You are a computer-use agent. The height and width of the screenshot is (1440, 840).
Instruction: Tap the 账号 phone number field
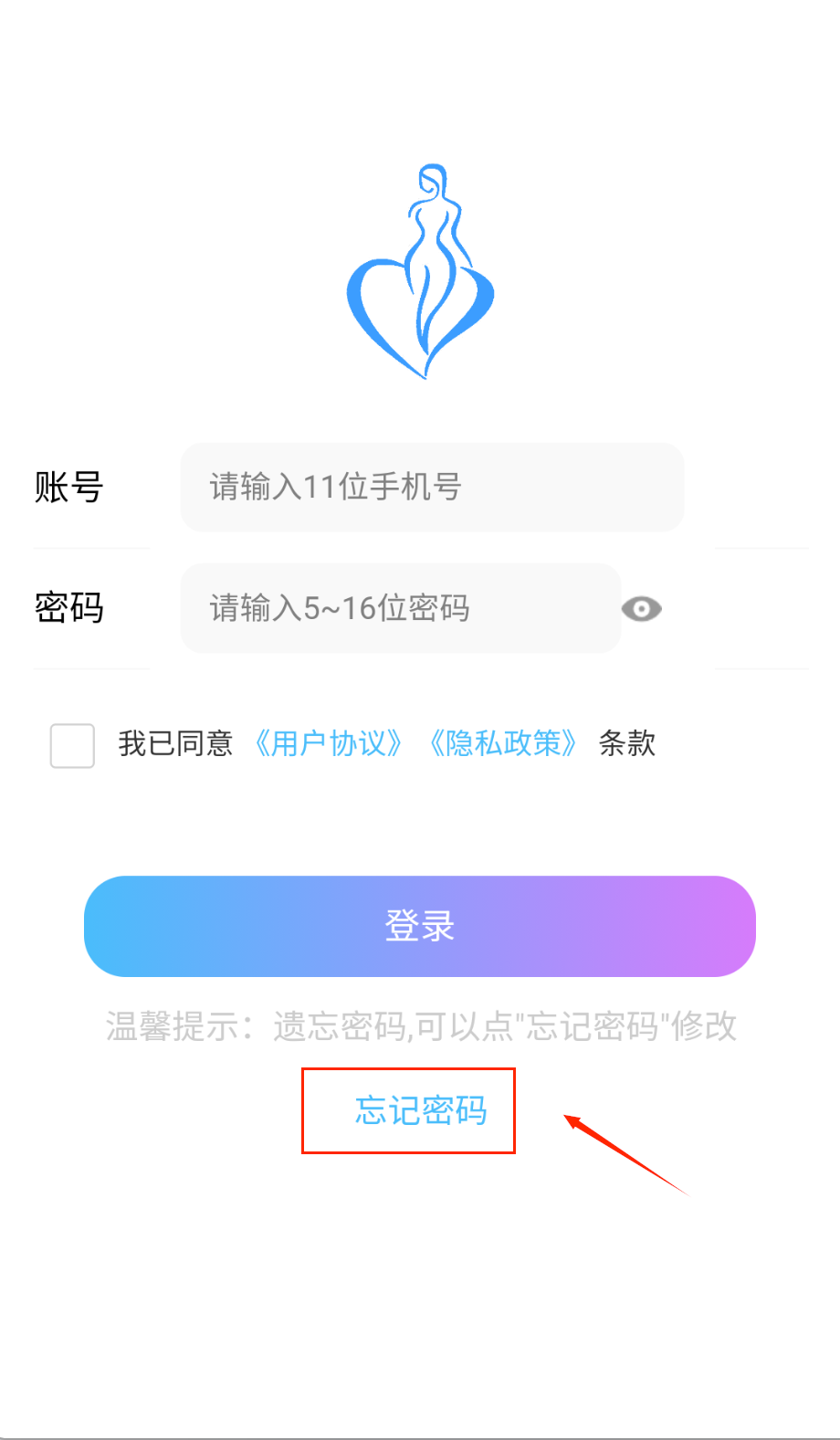tap(431, 487)
